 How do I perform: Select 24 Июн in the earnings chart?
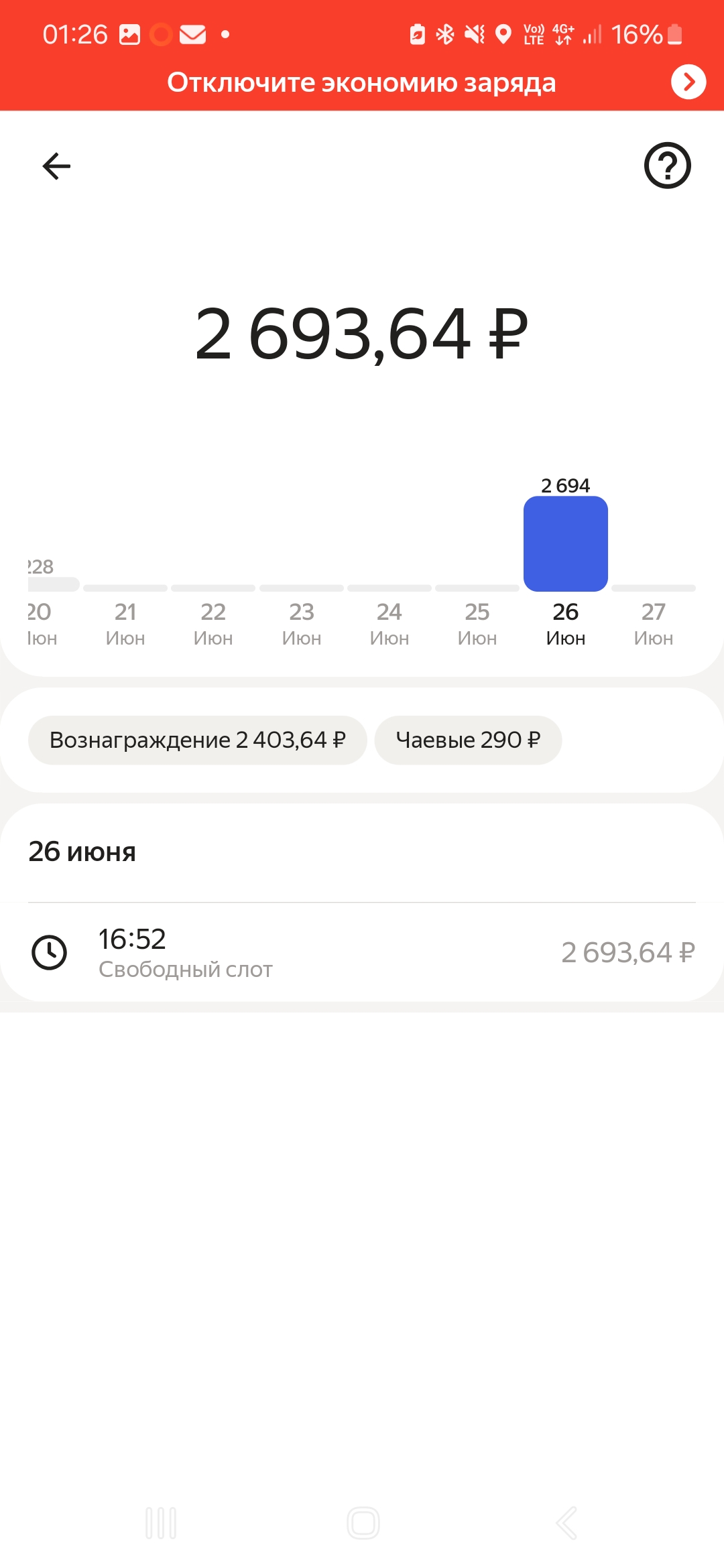389,616
